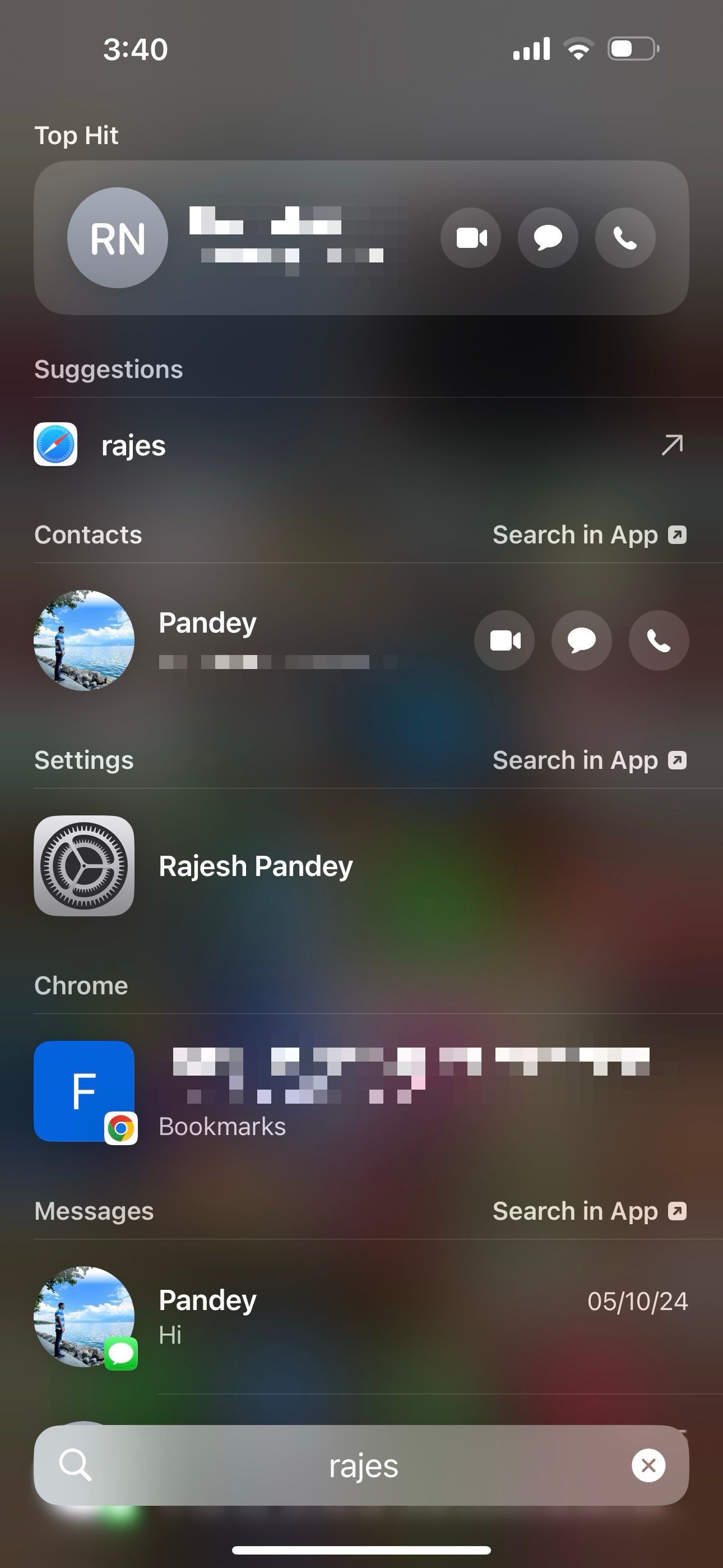The height and width of the screenshot is (1568, 723).
Task: Tap the video call icon next to Pandey
Action: 504,640
